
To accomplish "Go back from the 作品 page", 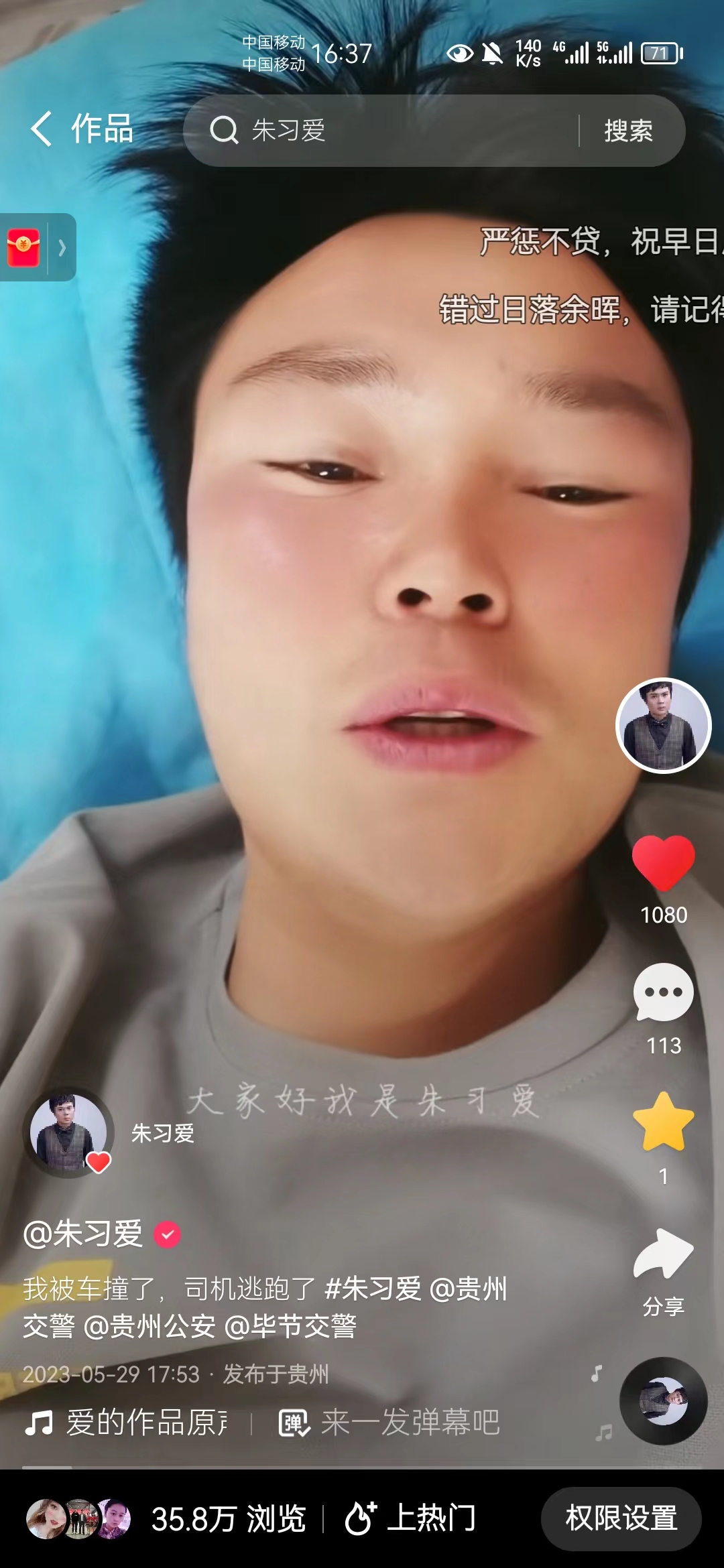I will pyautogui.click(x=42, y=129).
